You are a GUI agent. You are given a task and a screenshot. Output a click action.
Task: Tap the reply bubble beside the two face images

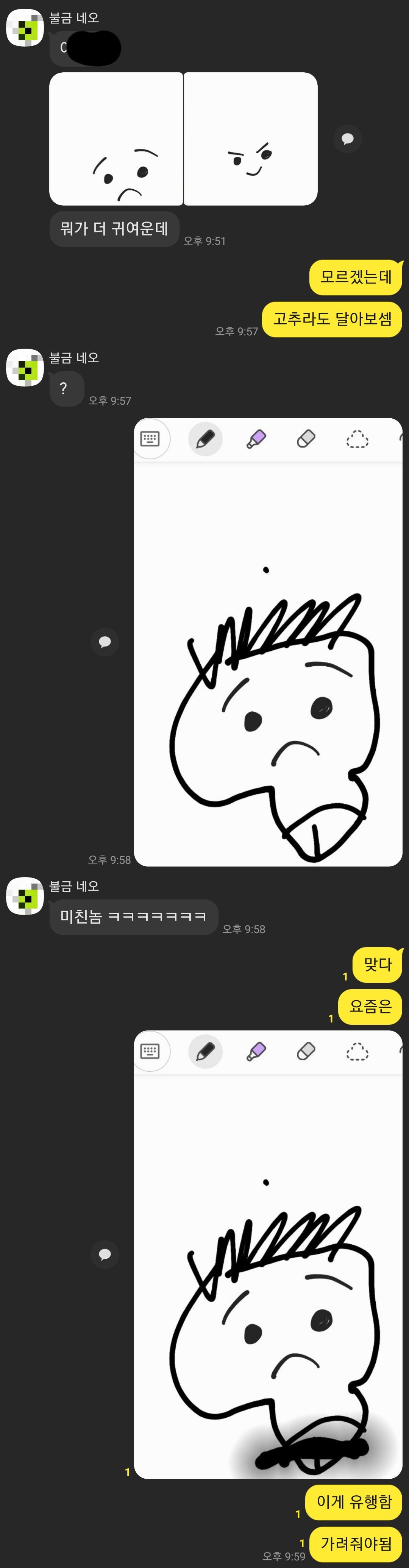(348, 139)
